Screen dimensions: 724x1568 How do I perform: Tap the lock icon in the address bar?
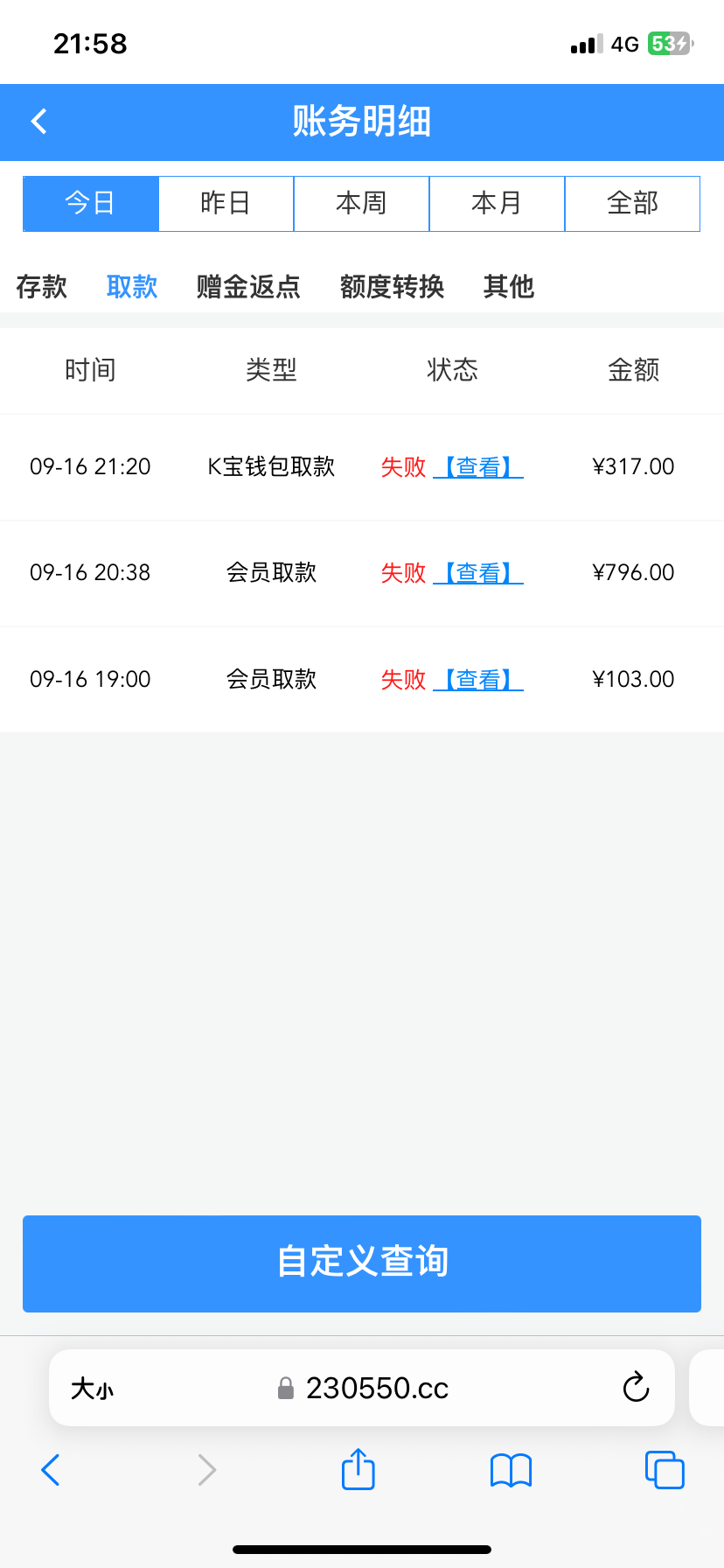(283, 1388)
